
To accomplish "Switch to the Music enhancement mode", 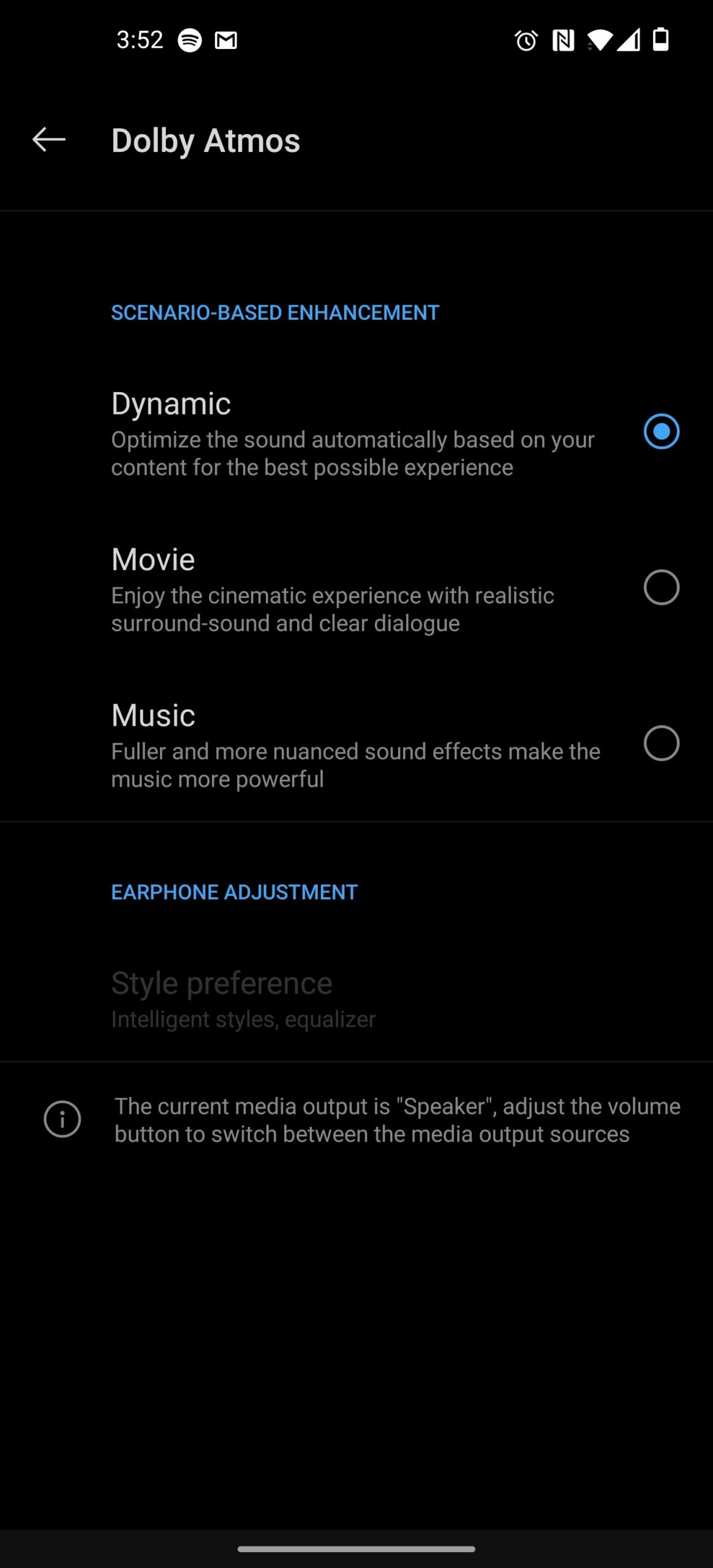I will pos(356,744).
